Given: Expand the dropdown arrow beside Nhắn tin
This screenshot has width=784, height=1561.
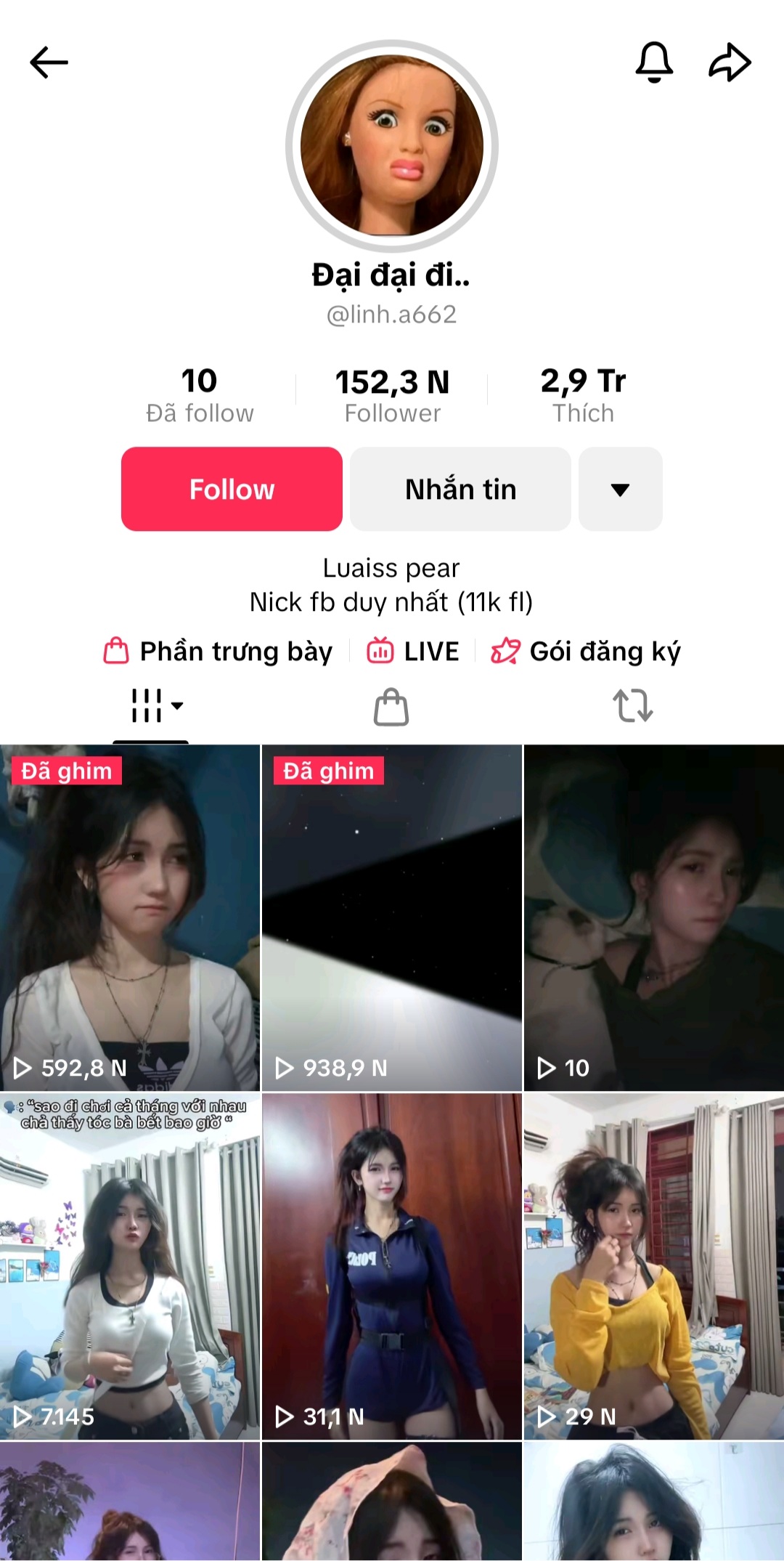Looking at the screenshot, I should click(620, 489).
